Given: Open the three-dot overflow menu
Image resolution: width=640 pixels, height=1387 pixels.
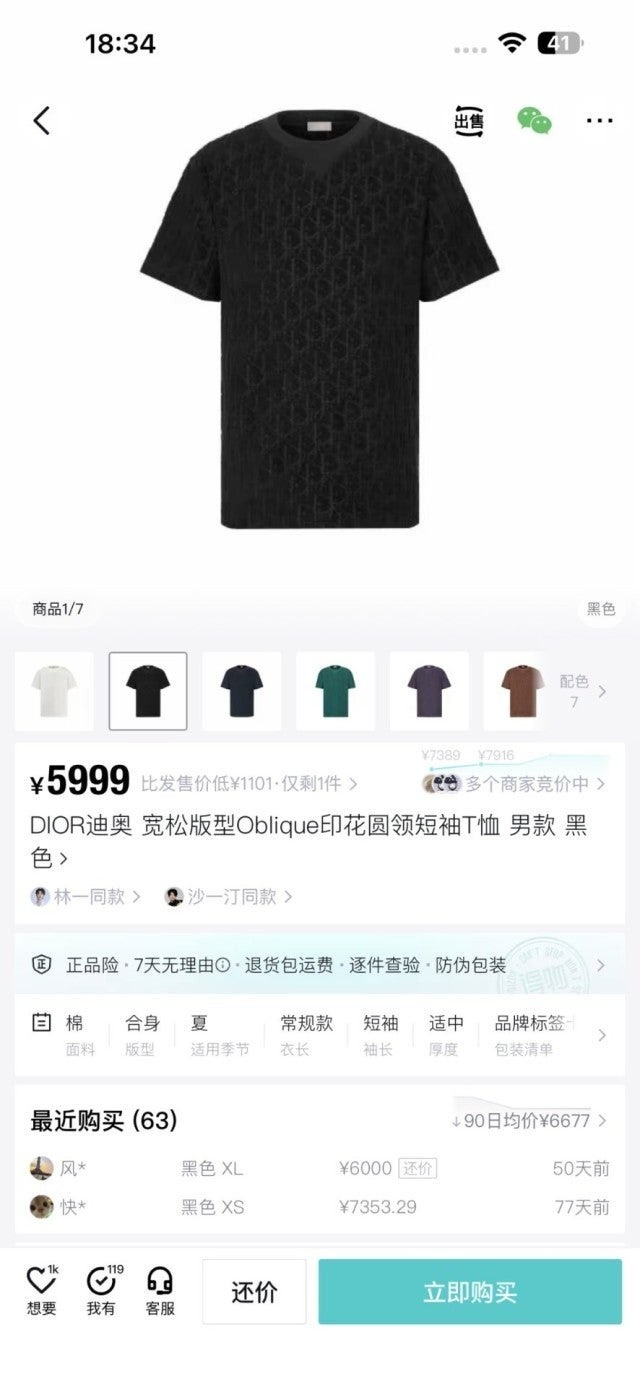Looking at the screenshot, I should (599, 121).
